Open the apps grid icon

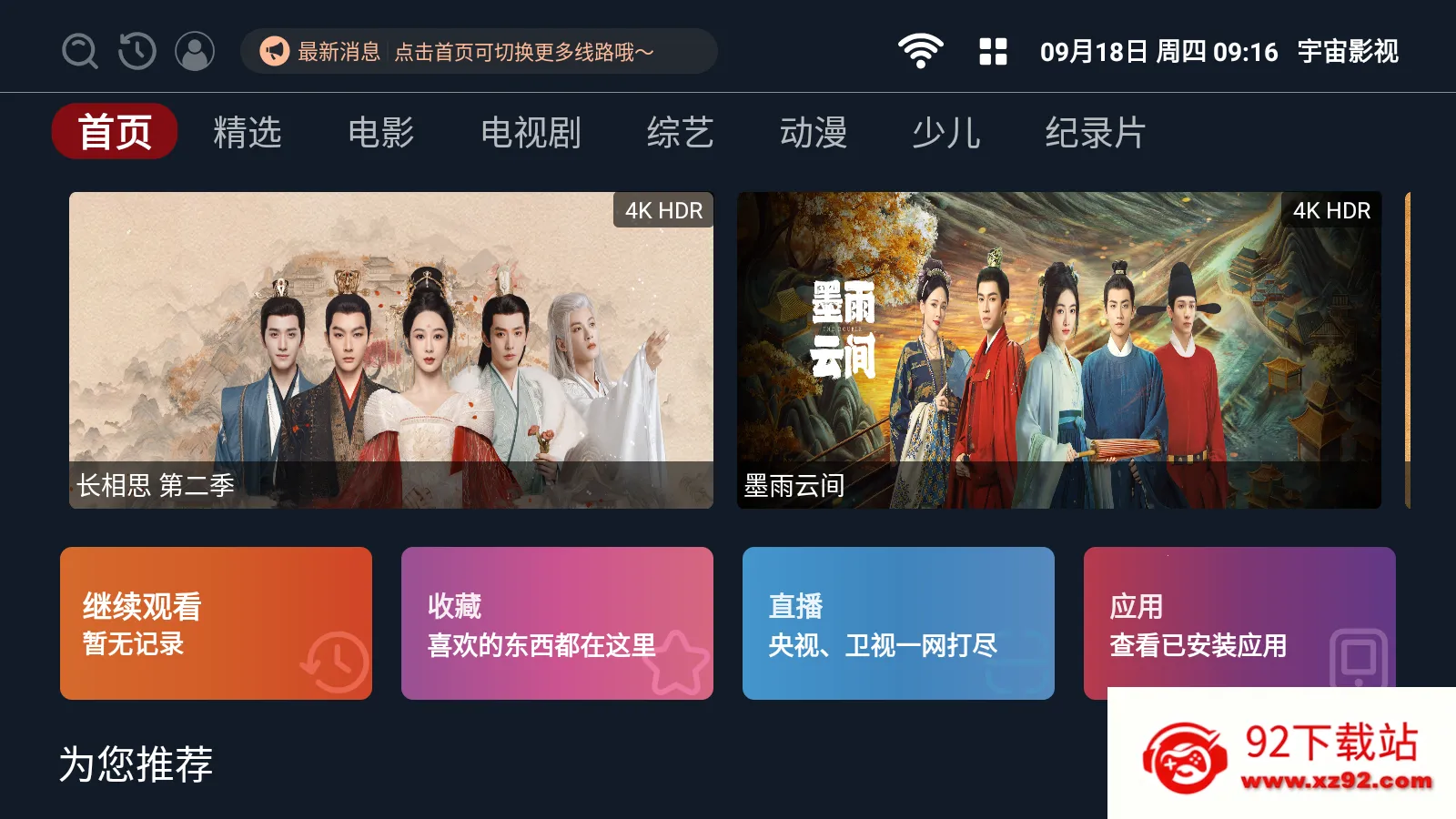click(x=993, y=52)
